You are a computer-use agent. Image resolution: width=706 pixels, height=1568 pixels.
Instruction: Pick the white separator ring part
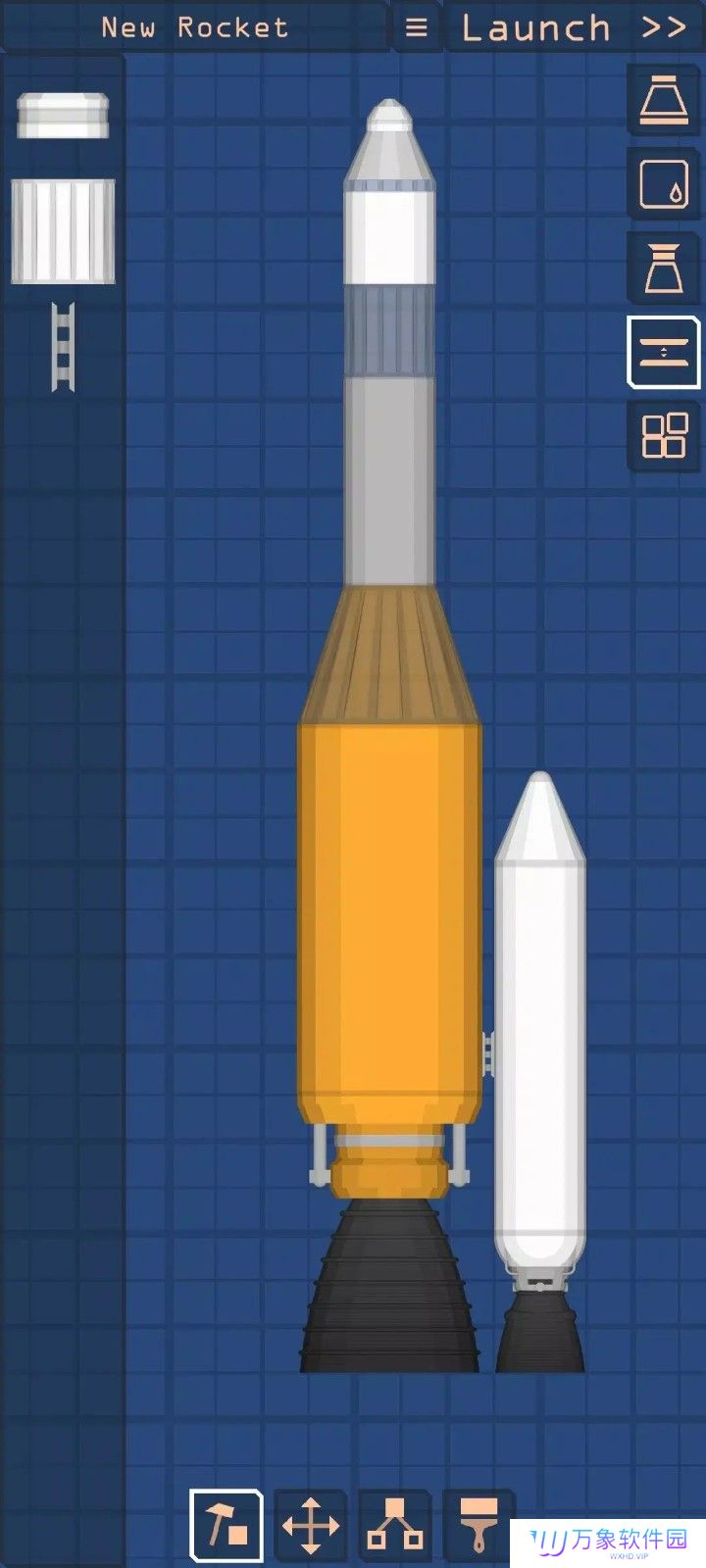point(63,115)
